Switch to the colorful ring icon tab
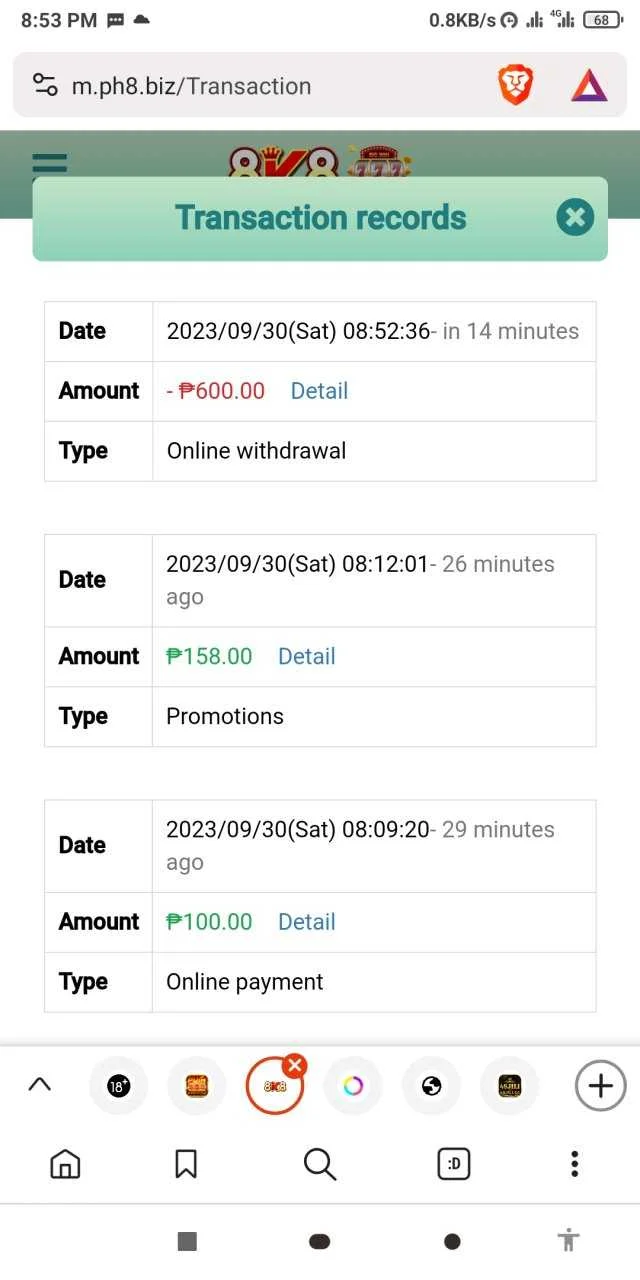This screenshot has height=1280, width=640. (x=353, y=1085)
